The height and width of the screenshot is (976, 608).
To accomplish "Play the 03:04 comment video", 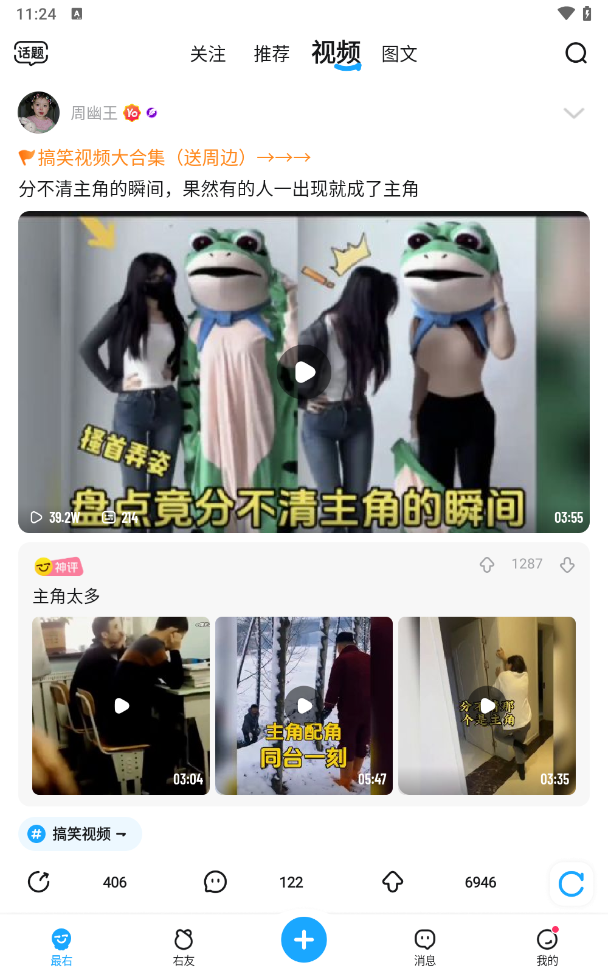I will pos(121,705).
